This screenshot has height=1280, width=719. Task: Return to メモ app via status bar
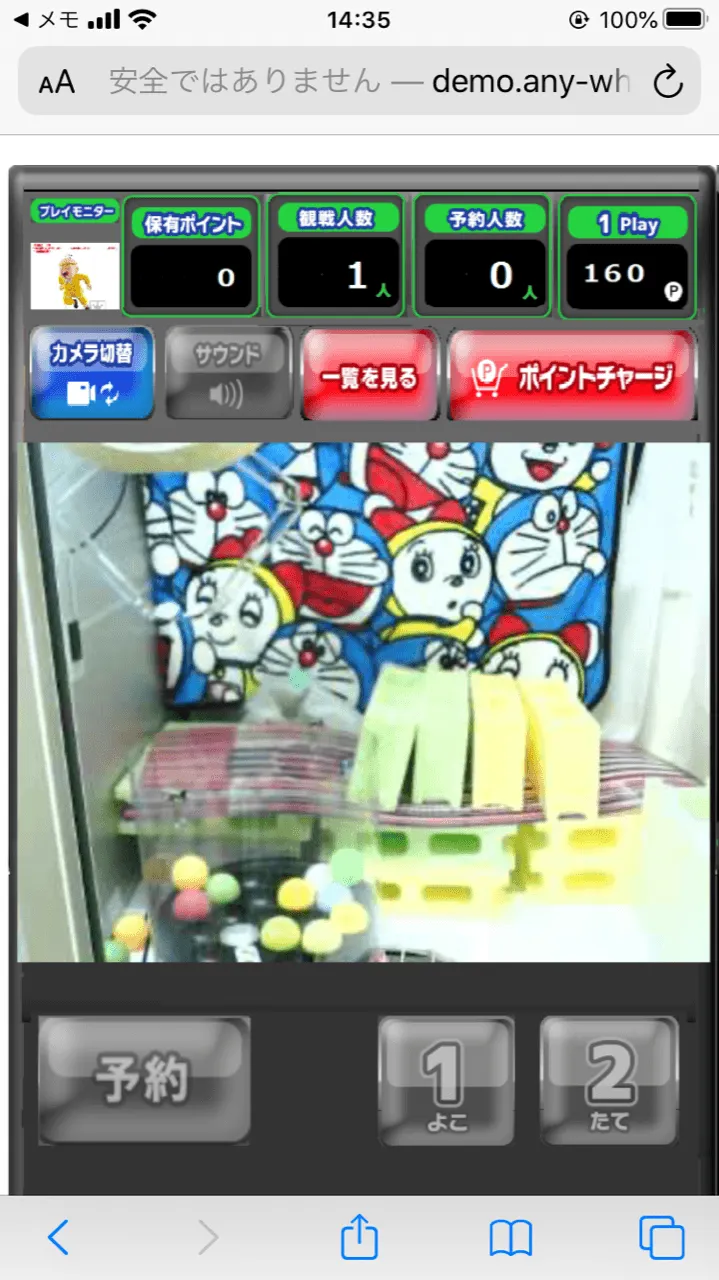coord(50,20)
